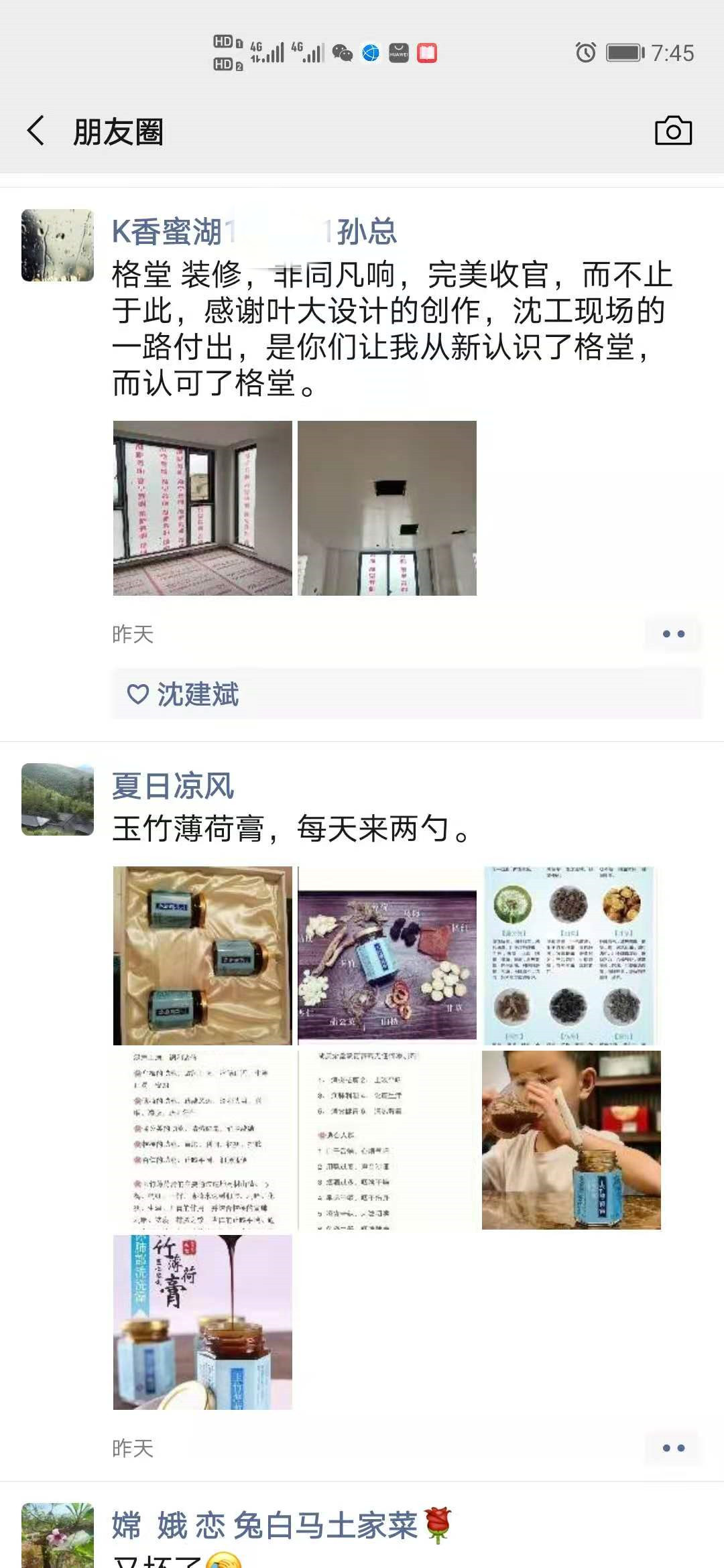
Task: Tap the username link K香蜜湖 孙总
Action: coord(253,232)
